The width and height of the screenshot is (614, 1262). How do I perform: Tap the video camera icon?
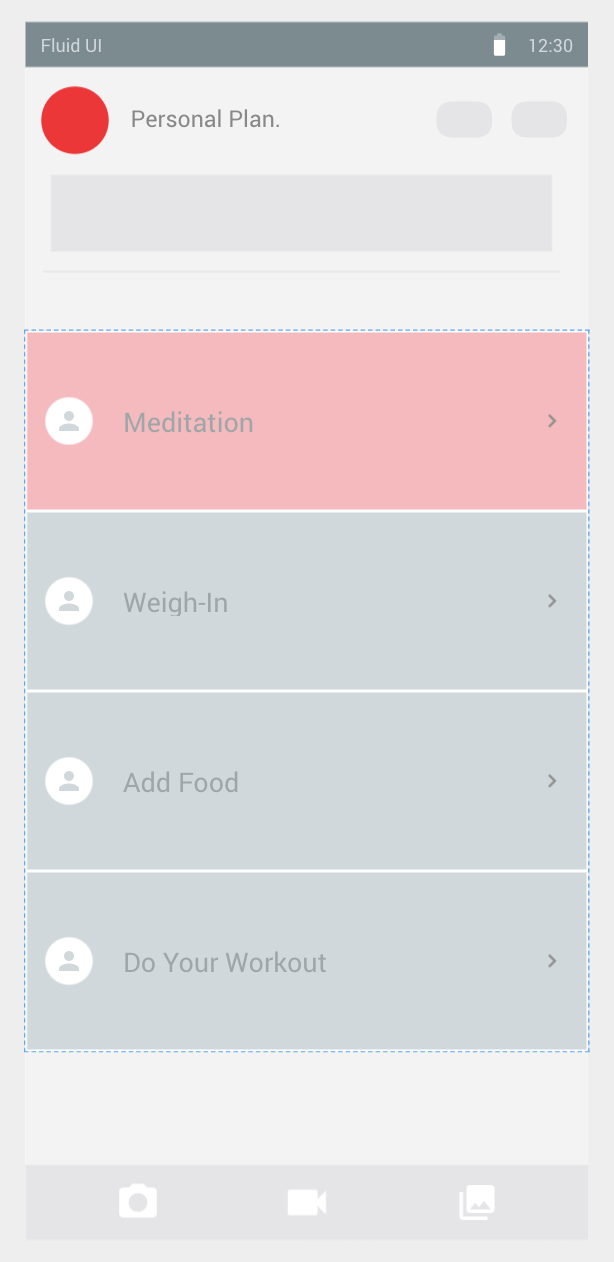[307, 1201]
